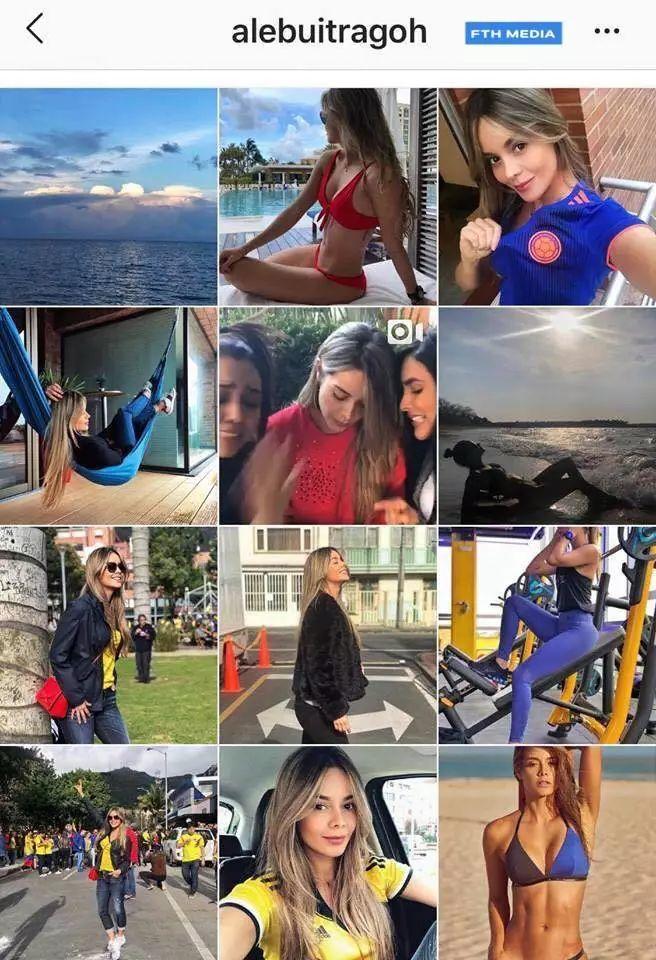Viewport: 656px width, 960px height.
Task: Open the red bikini poolside photo
Action: point(327,196)
